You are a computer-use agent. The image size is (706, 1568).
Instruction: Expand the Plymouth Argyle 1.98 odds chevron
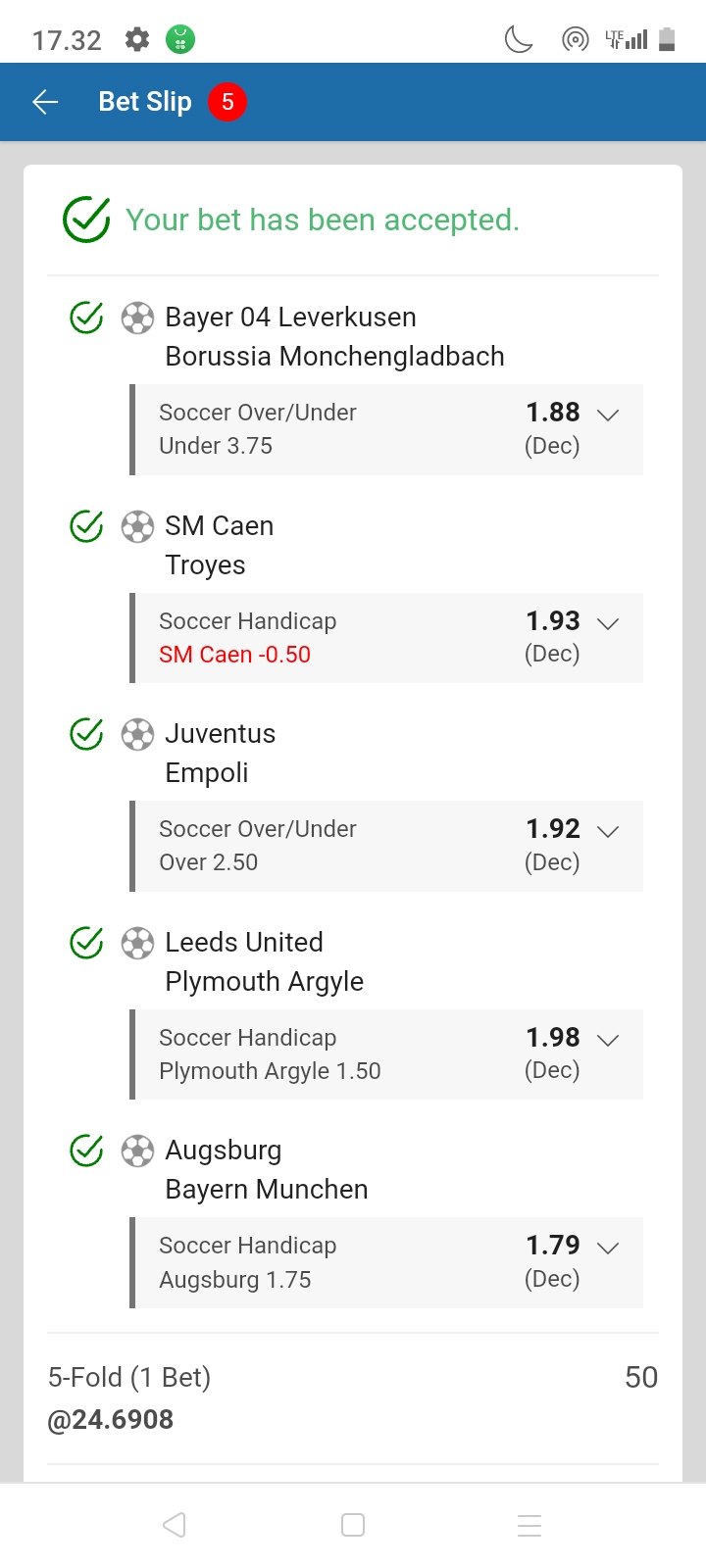pos(608,1040)
